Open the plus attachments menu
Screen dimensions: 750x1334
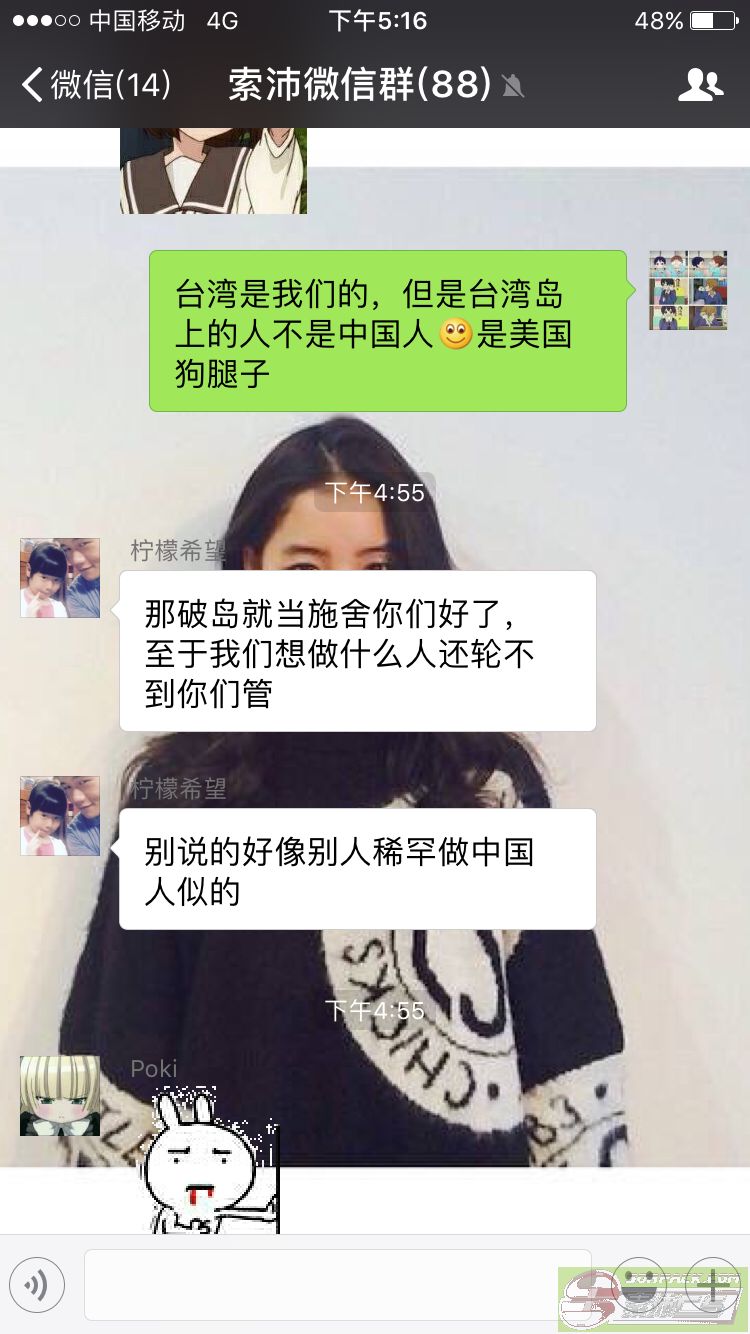pyautogui.click(x=711, y=1285)
